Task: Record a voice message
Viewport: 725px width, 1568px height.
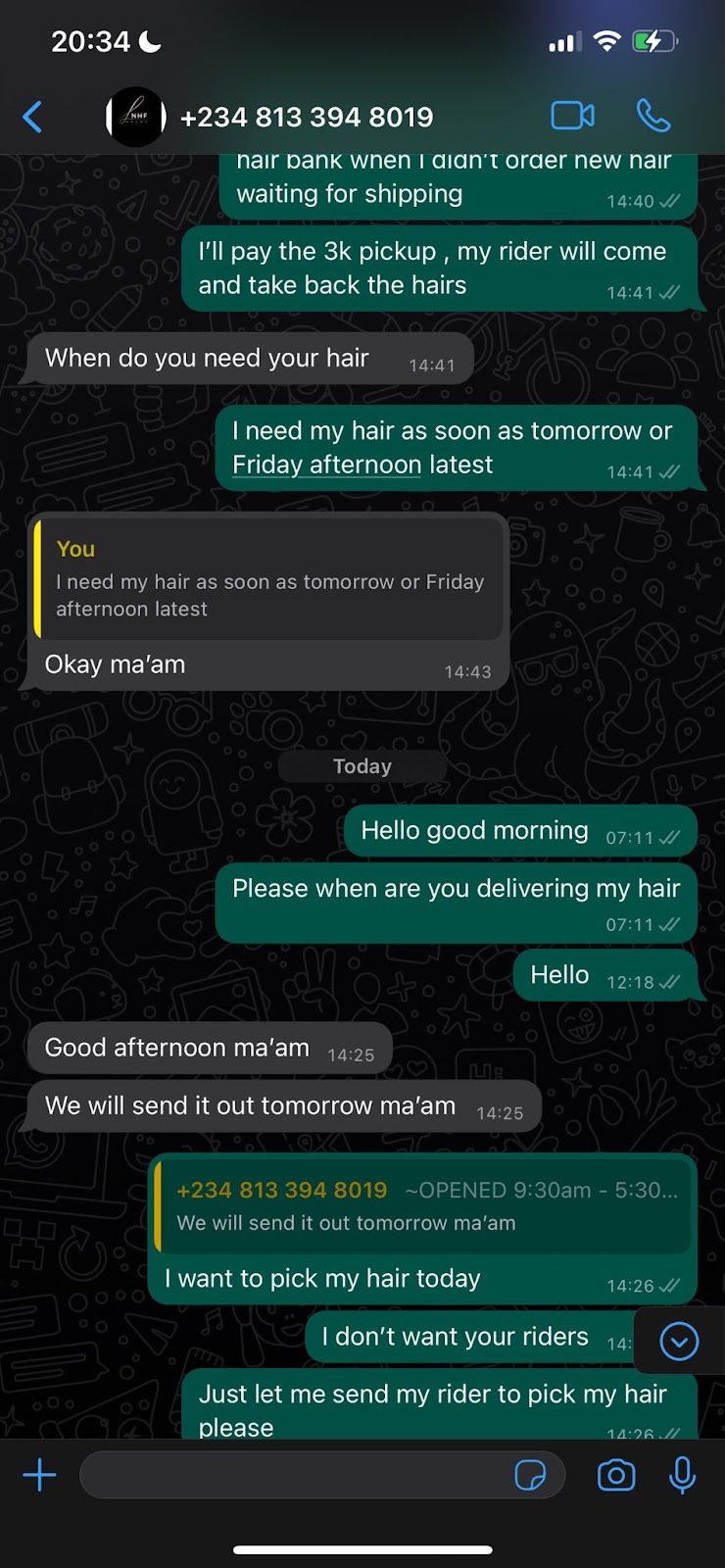Action: click(x=682, y=1475)
